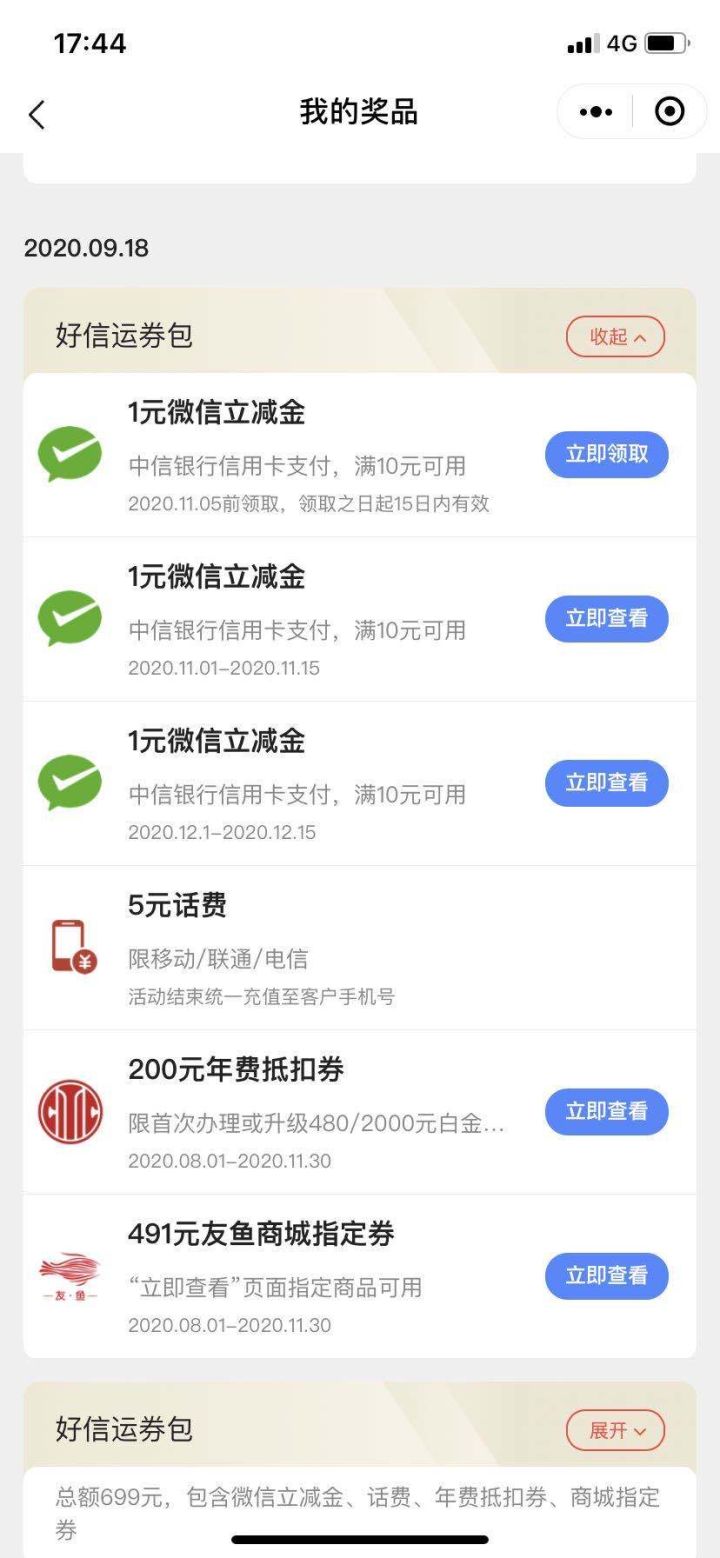Collapse the first 好信运券包 with 收起
This screenshot has width=720, height=1558.
pos(615,337)
